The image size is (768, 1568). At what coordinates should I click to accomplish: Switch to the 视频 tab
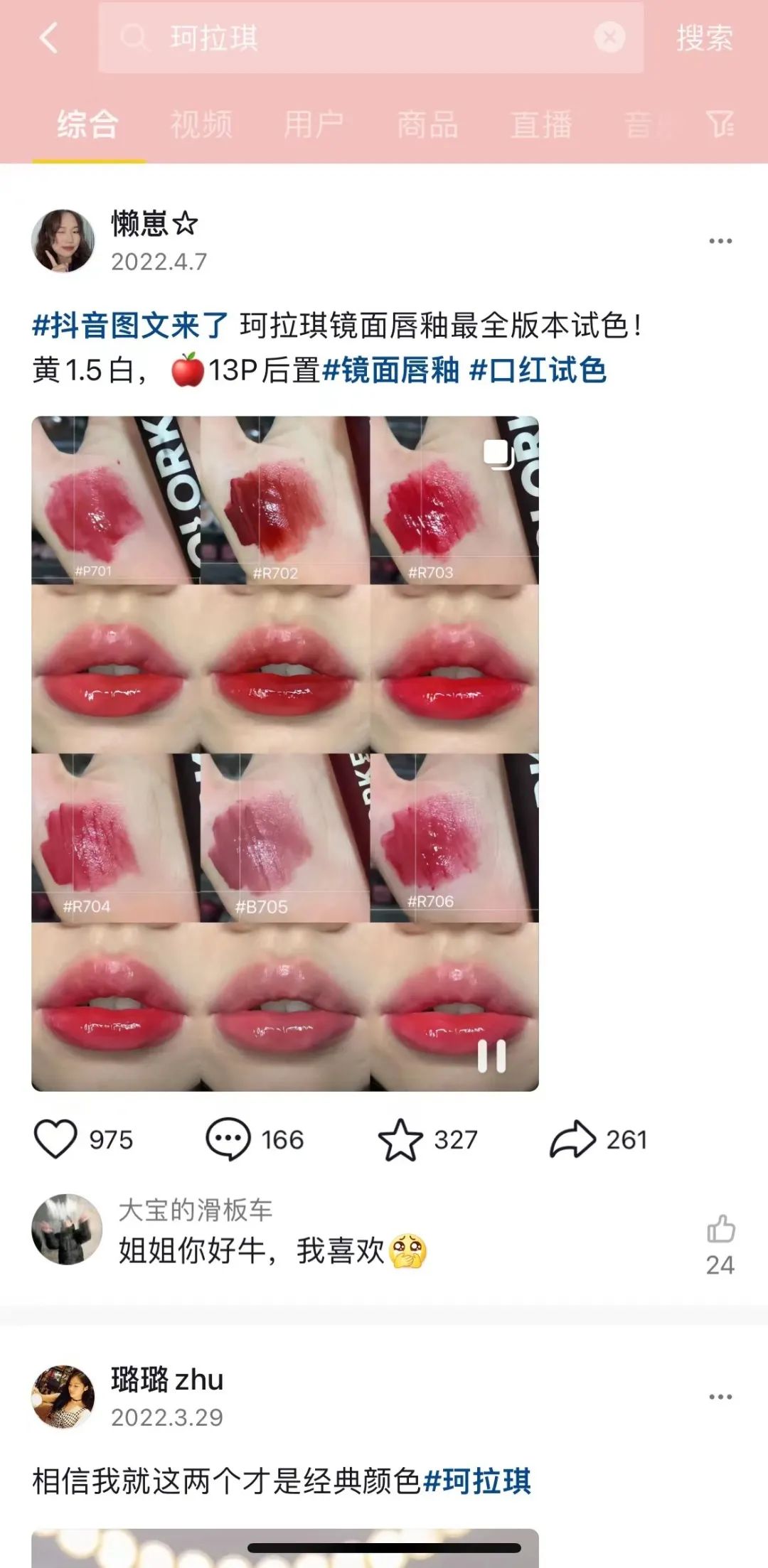(x=201, y=124)
